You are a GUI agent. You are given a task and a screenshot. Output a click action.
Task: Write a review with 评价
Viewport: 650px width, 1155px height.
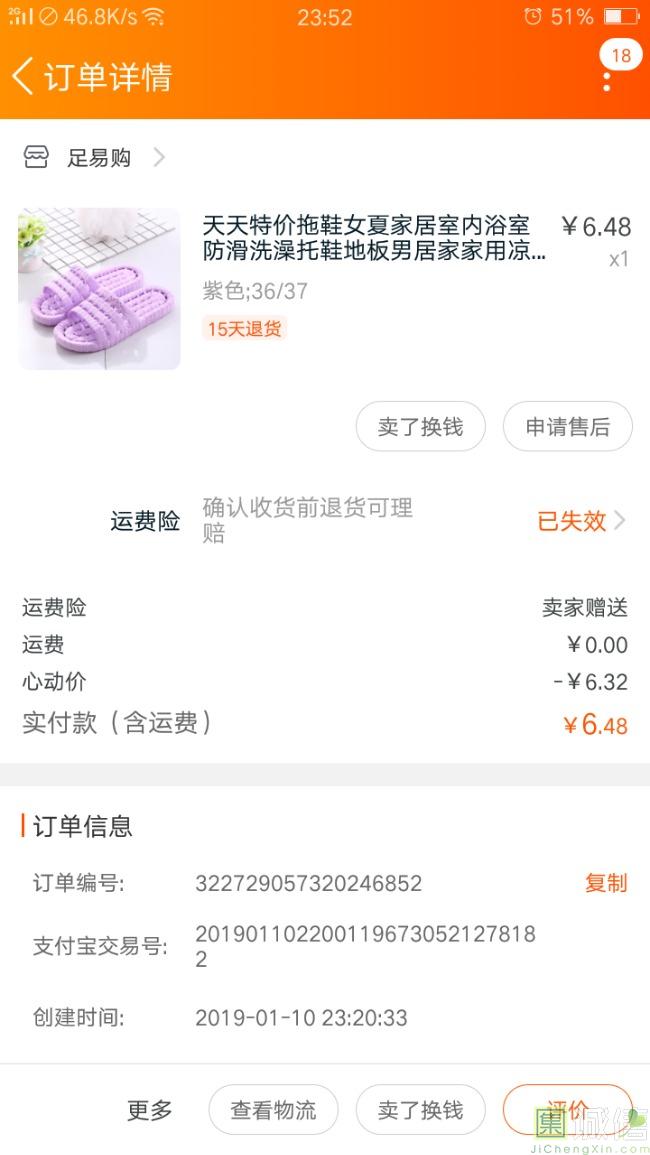tap(567, 1110)
